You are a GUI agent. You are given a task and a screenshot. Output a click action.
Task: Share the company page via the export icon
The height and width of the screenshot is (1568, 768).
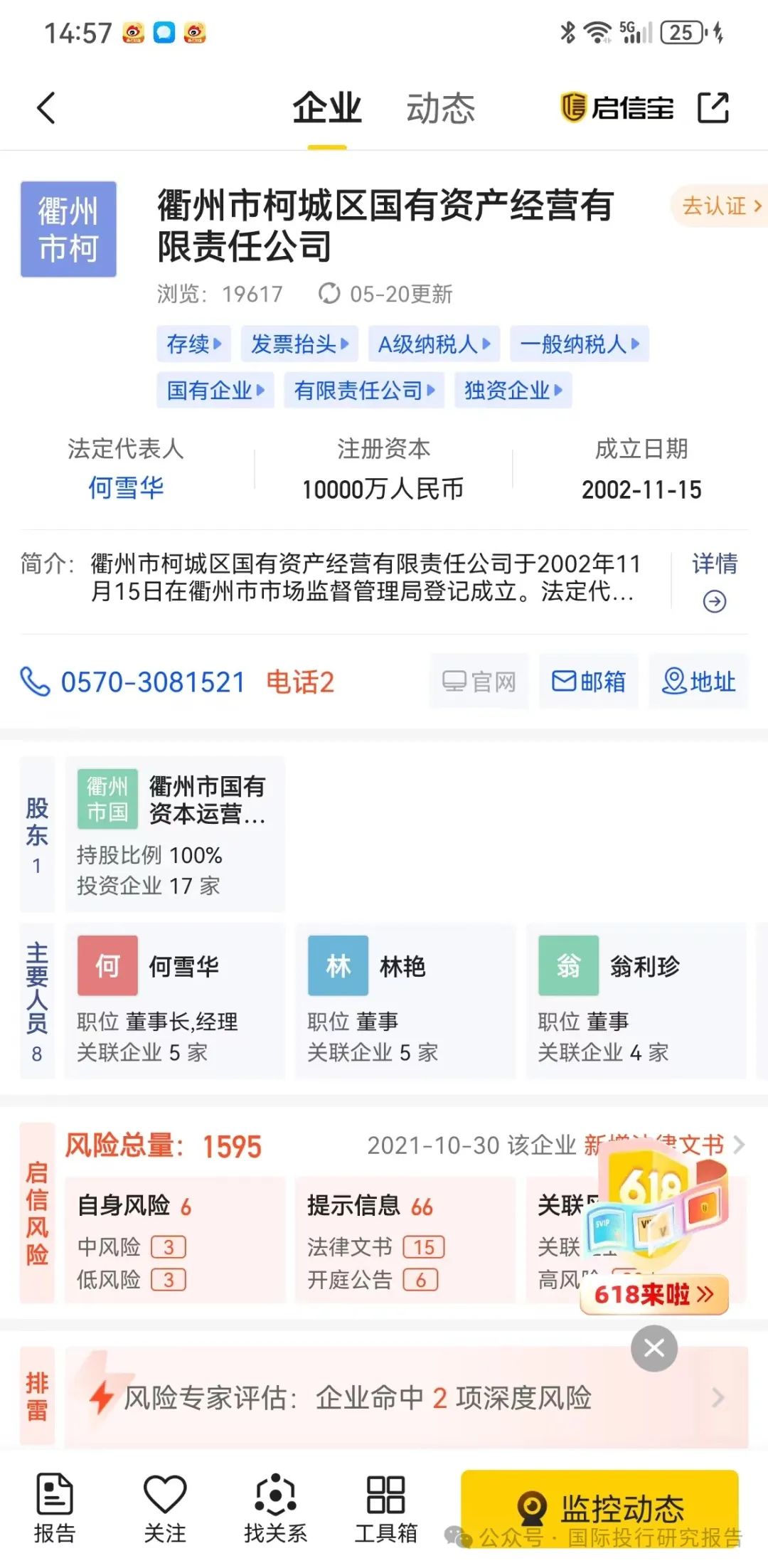713,108
